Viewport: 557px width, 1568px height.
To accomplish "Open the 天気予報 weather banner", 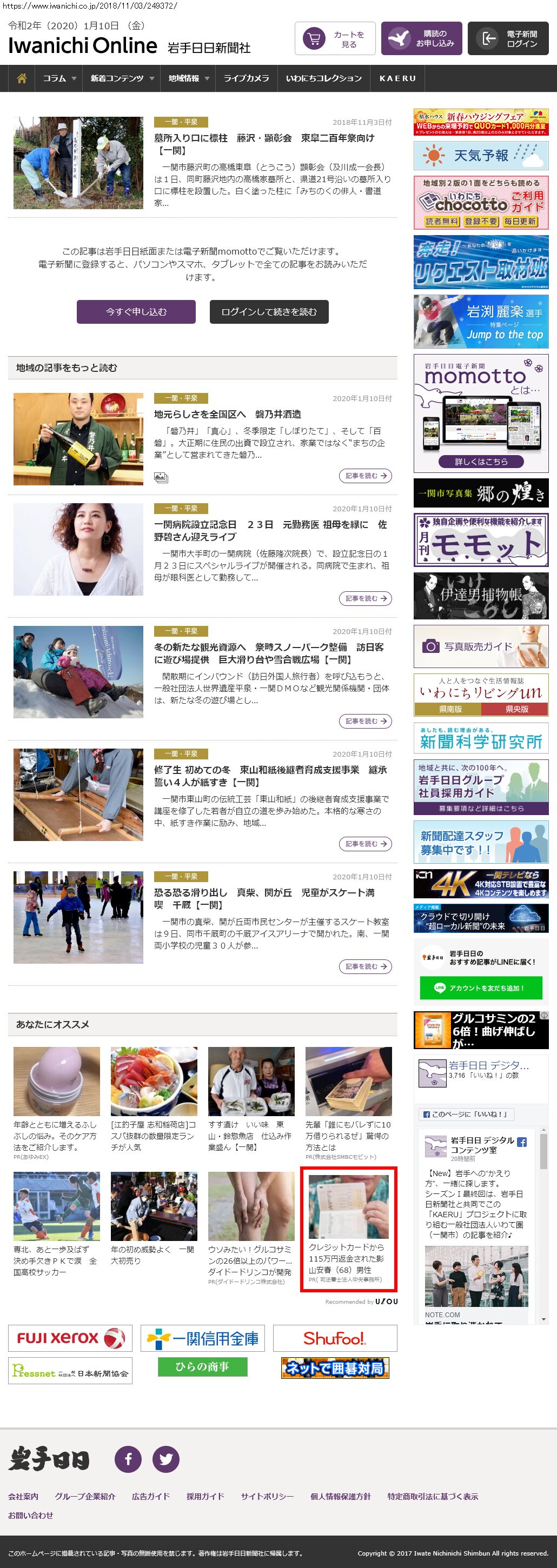I will (480, 156).
